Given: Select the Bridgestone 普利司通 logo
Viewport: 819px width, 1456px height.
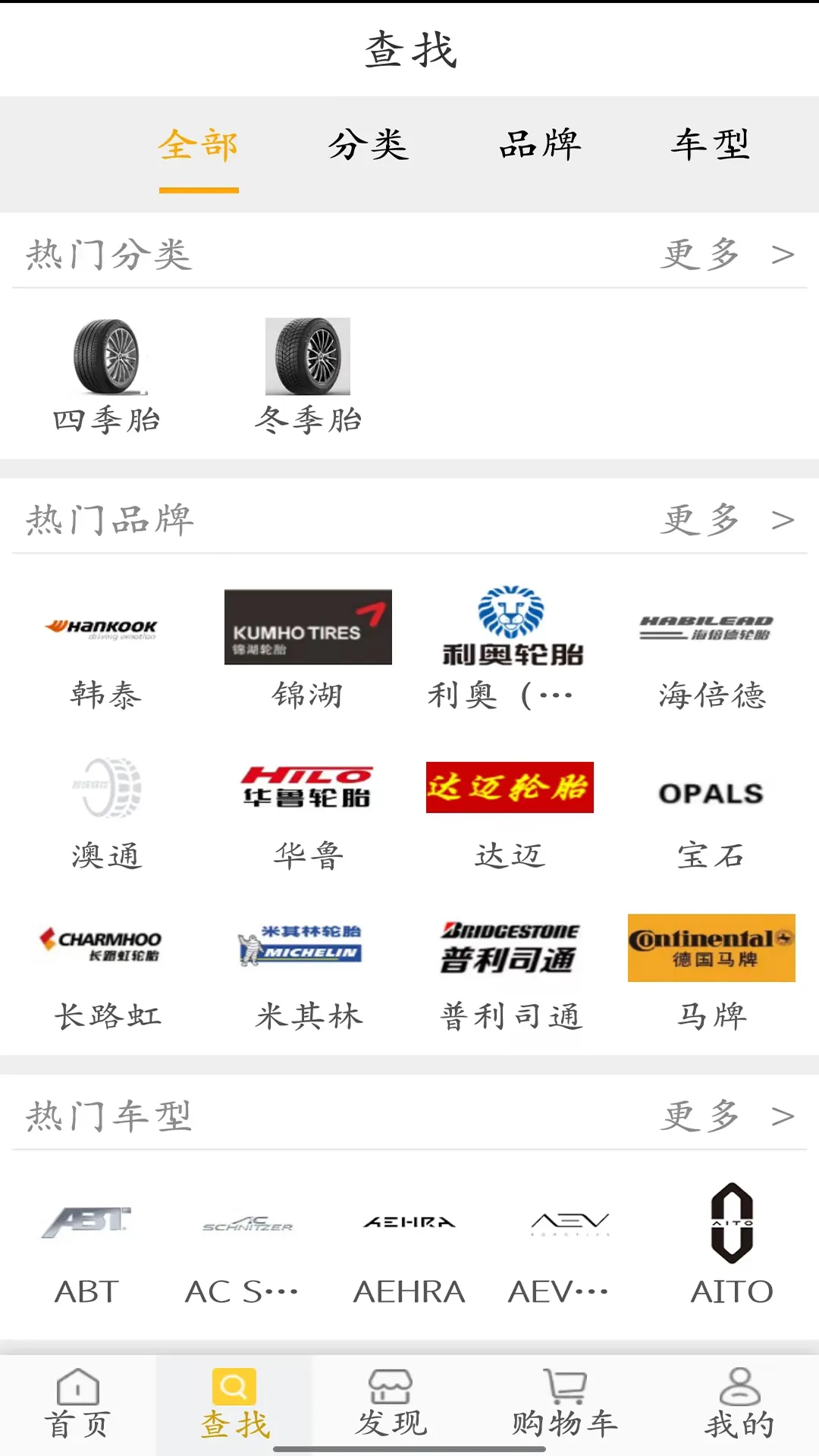Looking at the screenshot, I should pyautogui.click(x=509, y=946).
